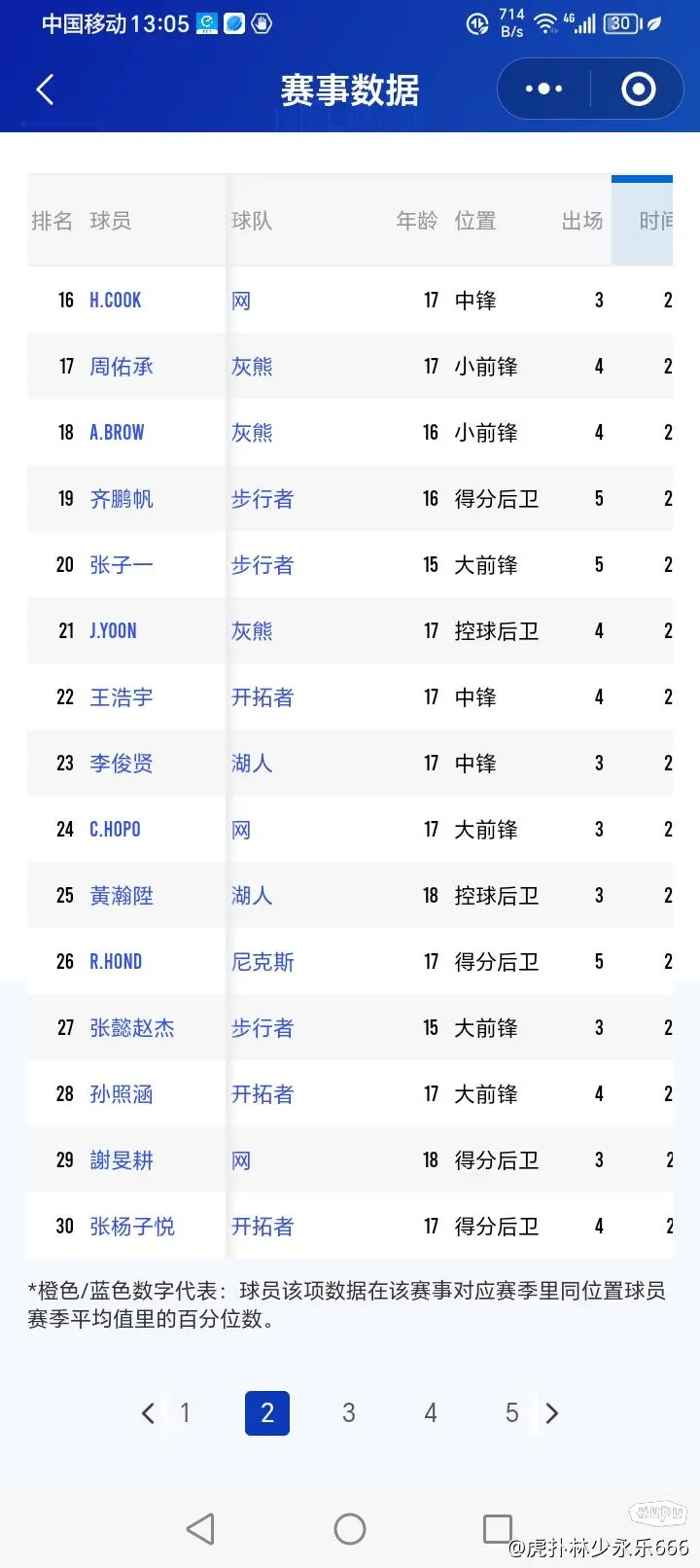
Task: Open the 步行者 team link for 齐鹏帆
Action: click(x=262, y=499)
